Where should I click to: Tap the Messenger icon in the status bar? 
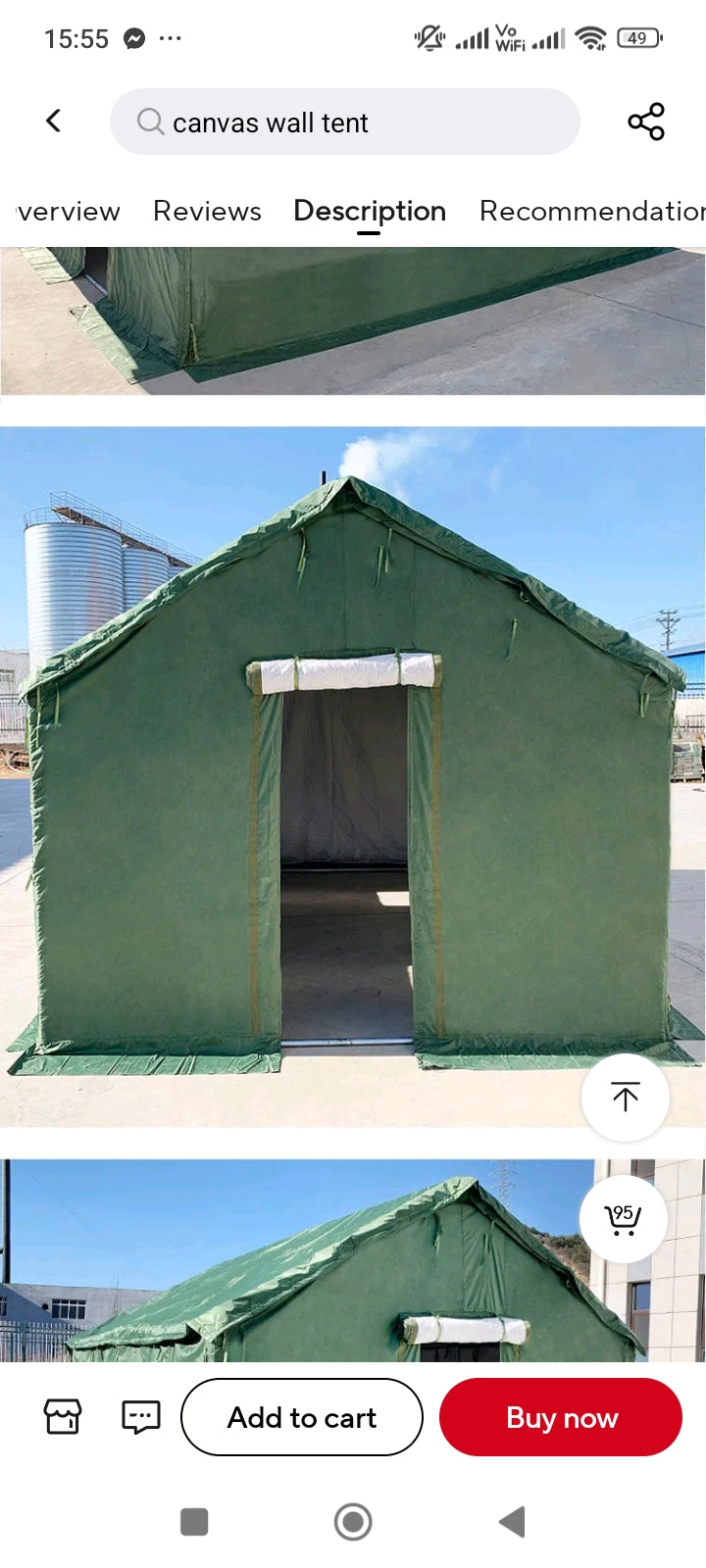[134, 38]
